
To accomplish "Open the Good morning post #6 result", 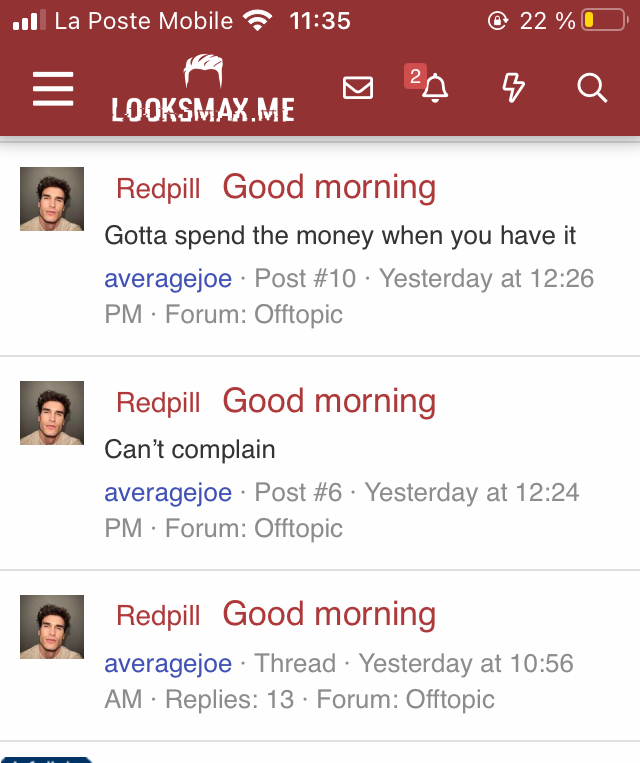I will point(329,401).
